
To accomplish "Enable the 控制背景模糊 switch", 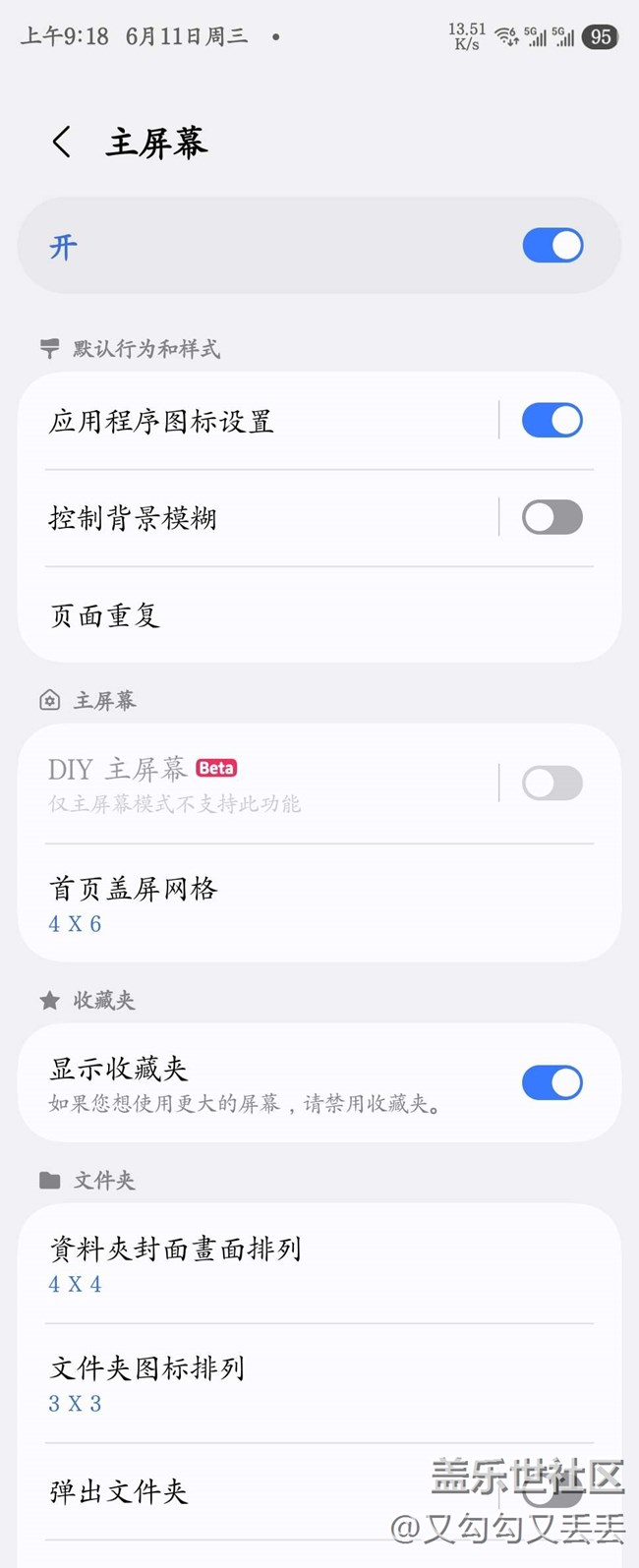I will (552, 517).
